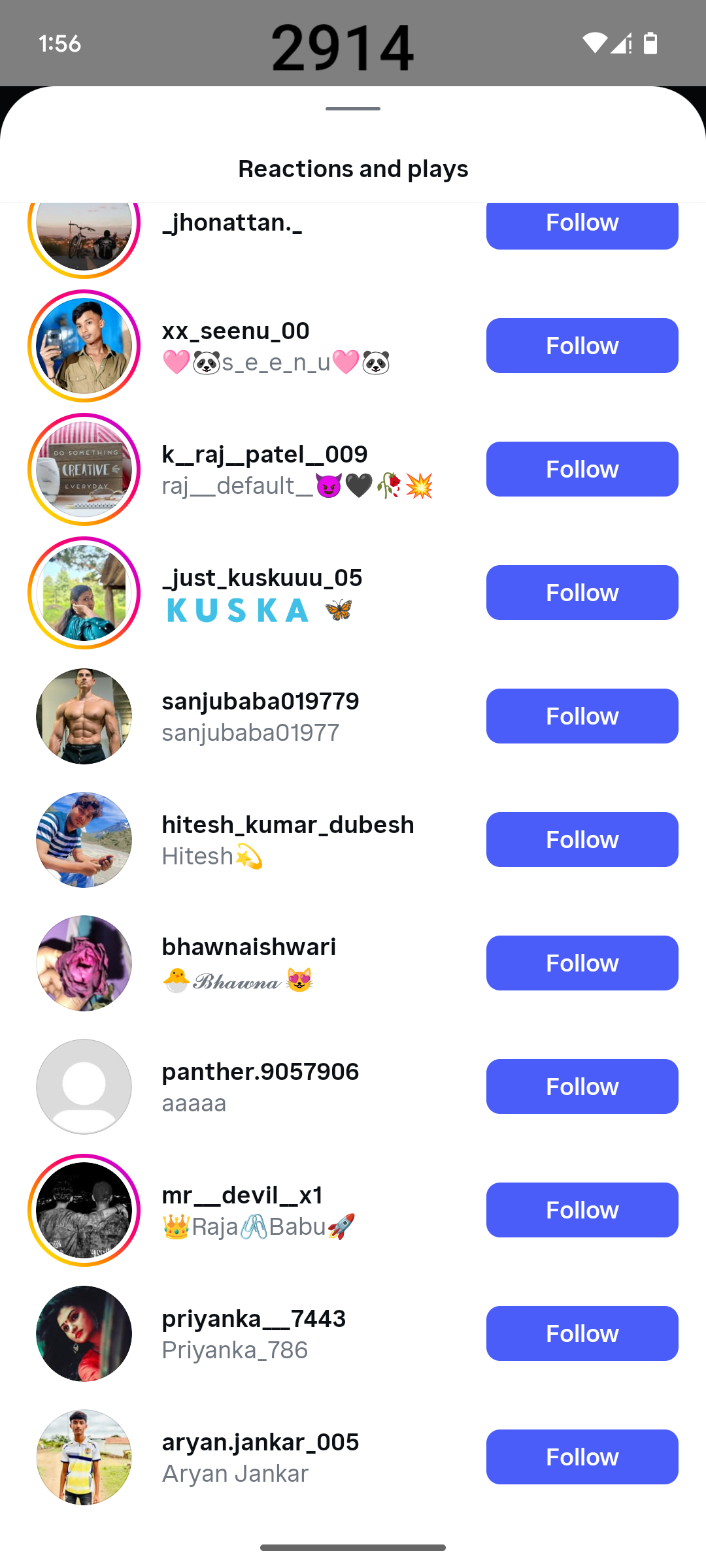Follow aryan.jankar_005

pyautogui.click(x=582, y=1457)
